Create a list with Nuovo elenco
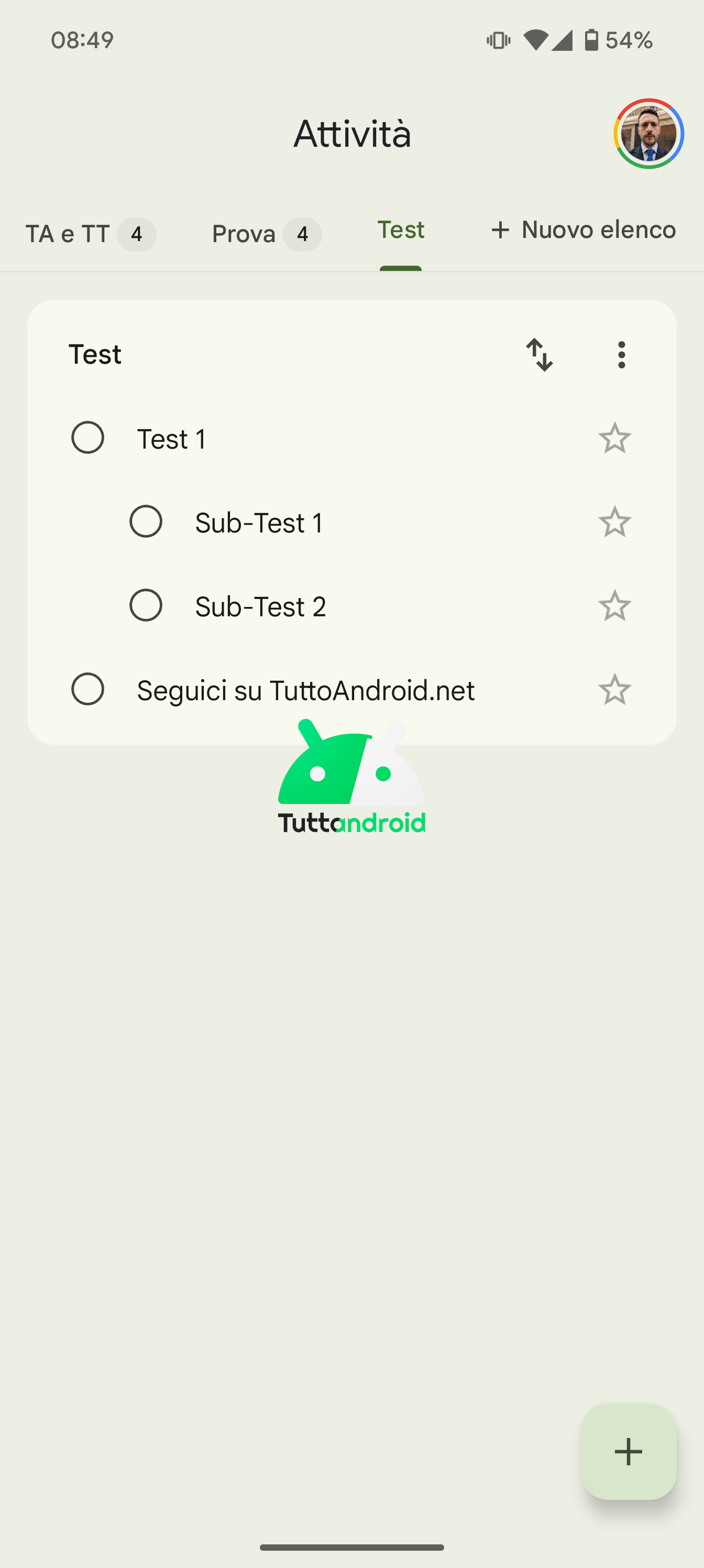The width and height of the screenshot is (704, 1568). click(x=583, y=230)
